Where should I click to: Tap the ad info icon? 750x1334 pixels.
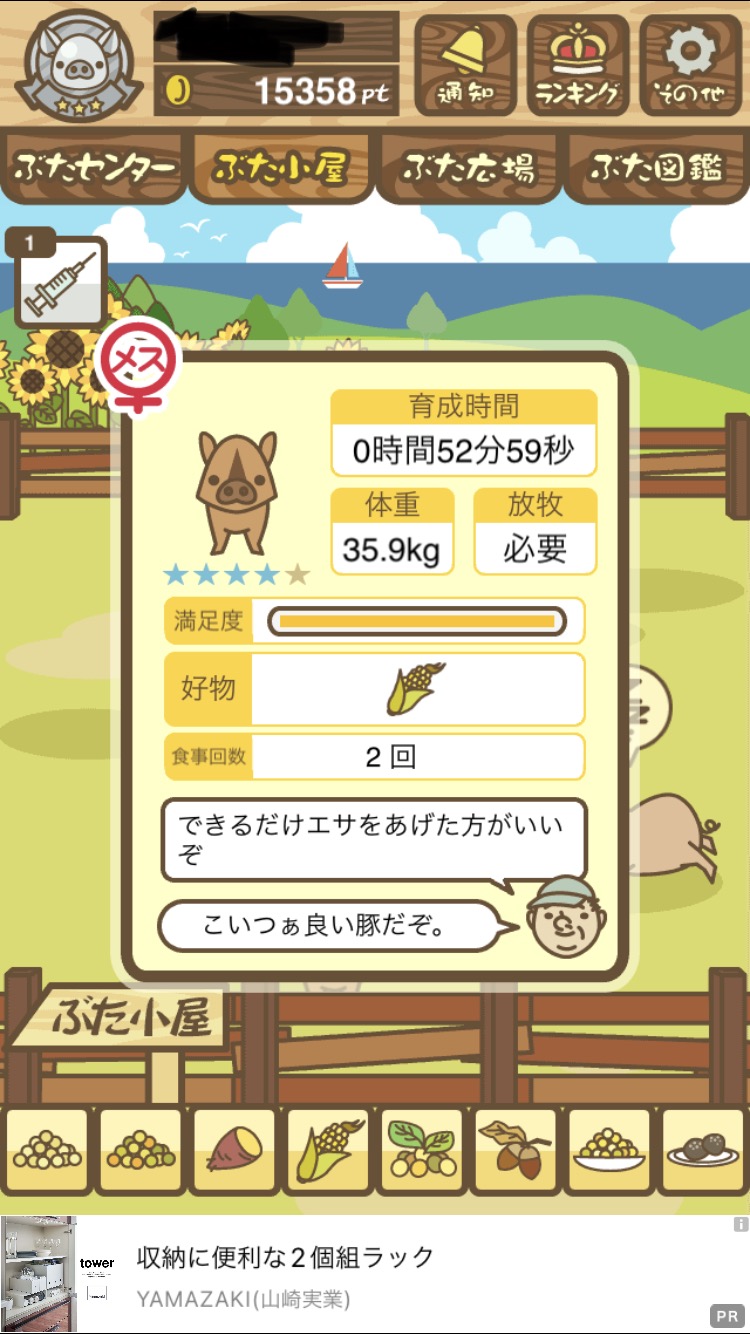740,1224
